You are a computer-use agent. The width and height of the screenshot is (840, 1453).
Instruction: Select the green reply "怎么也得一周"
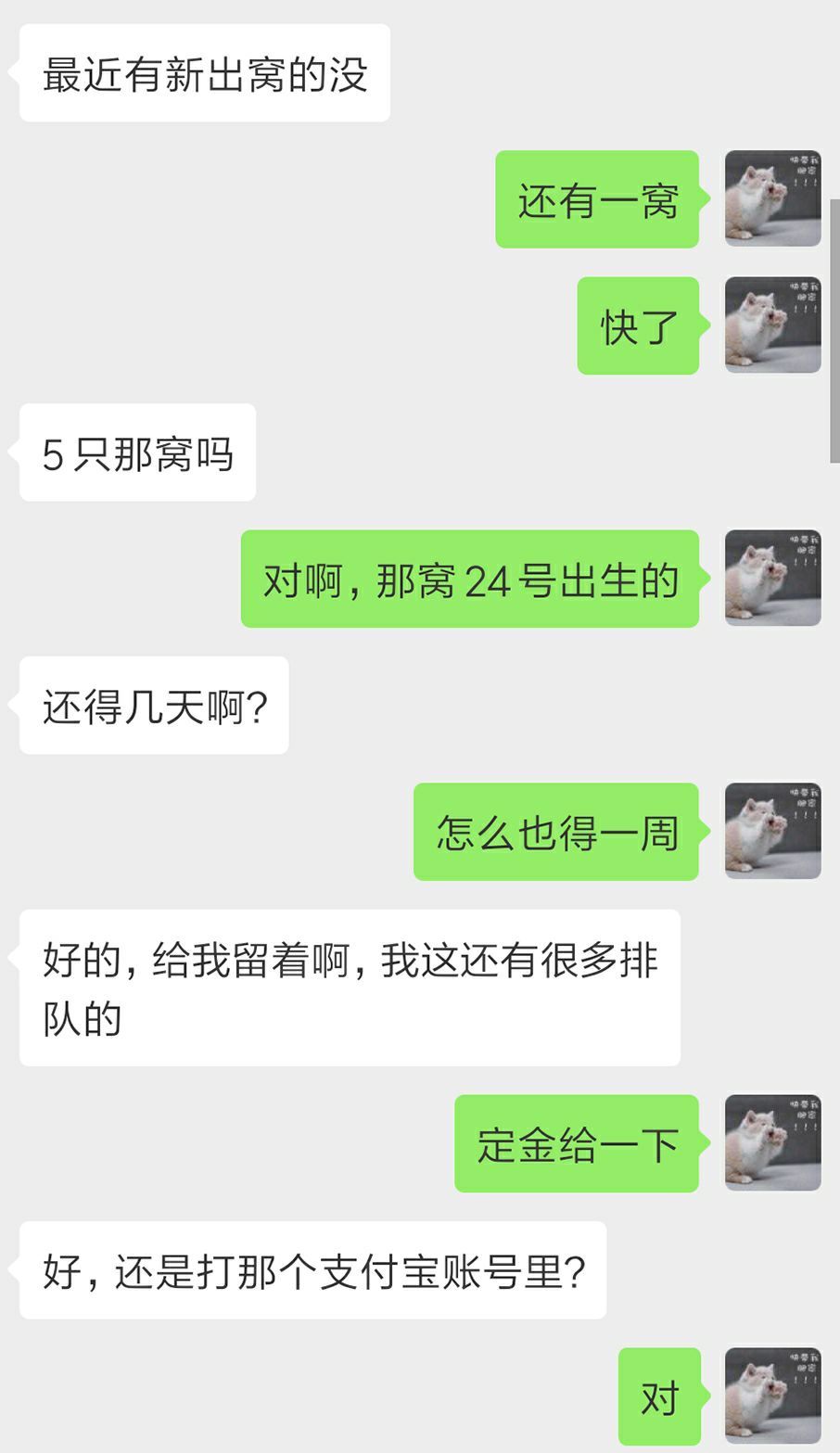tap(555, 831)
